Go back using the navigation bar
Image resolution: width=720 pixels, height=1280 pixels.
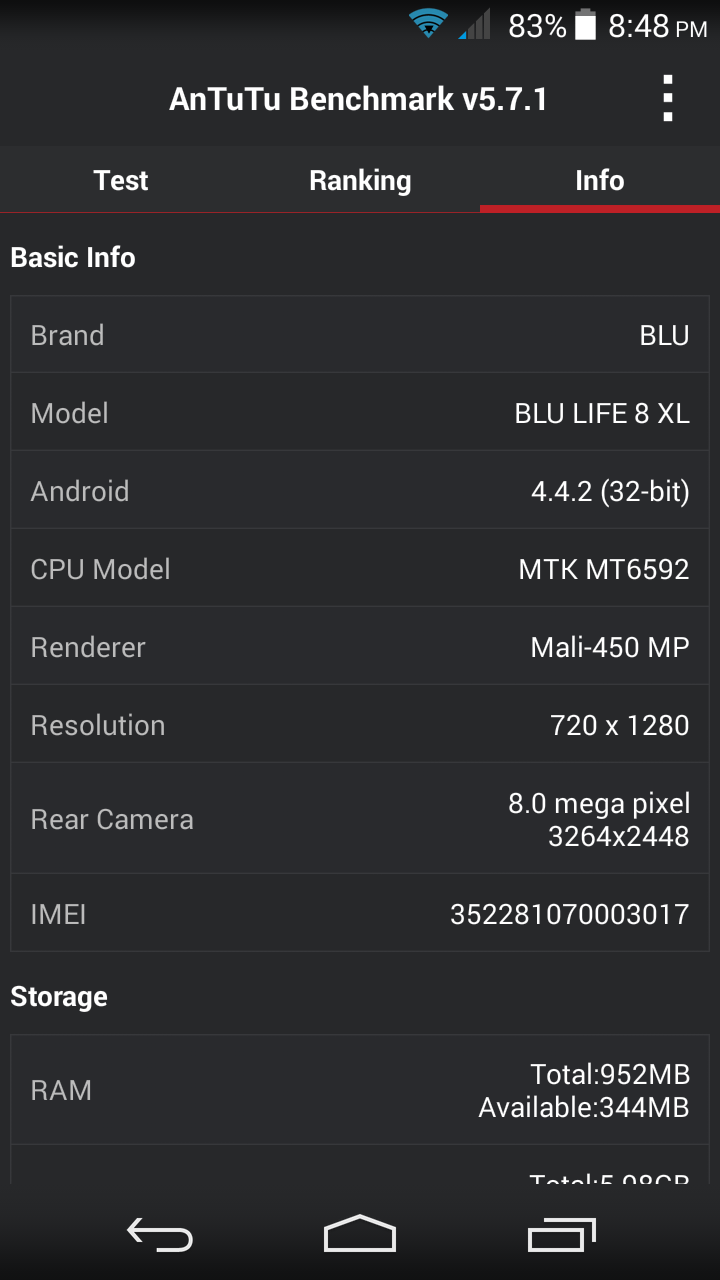coord(160,1234)
